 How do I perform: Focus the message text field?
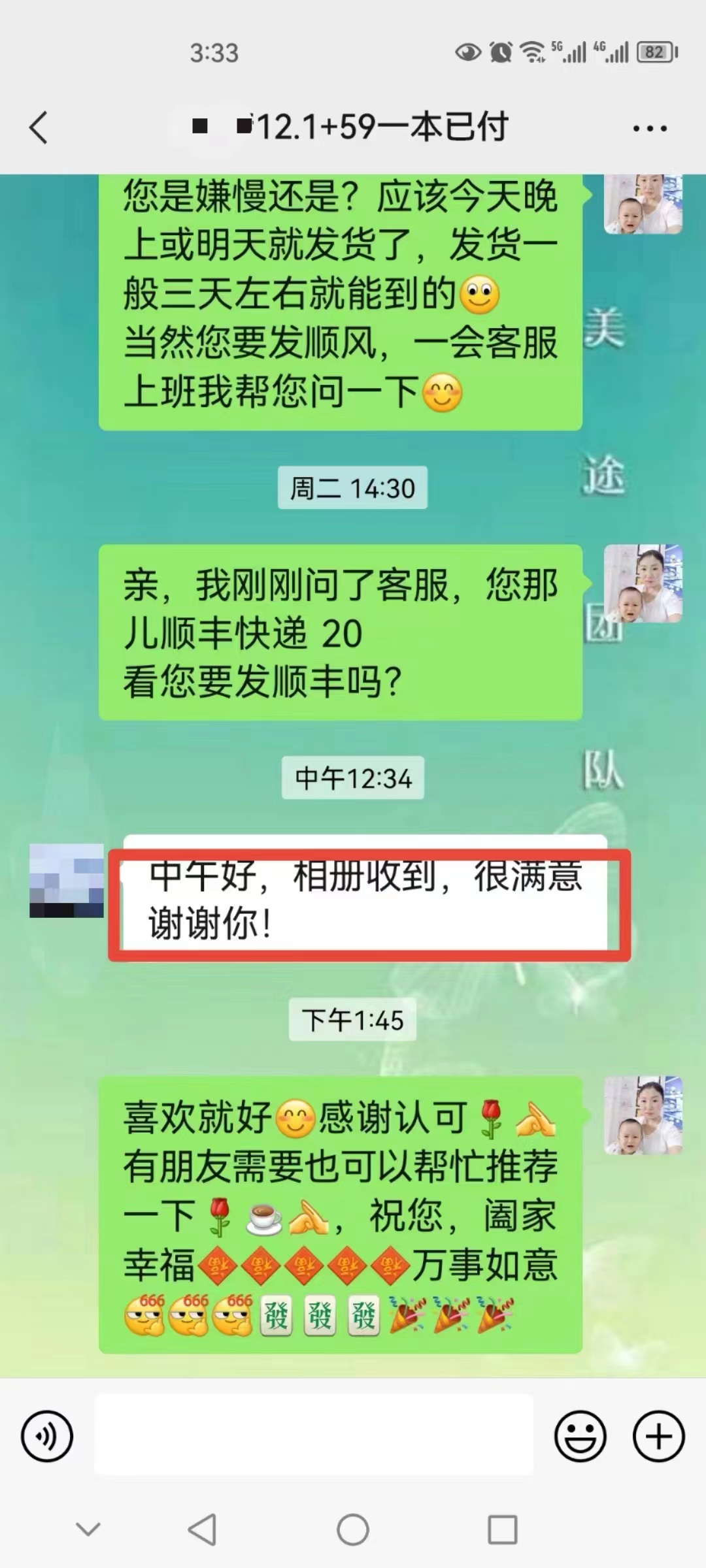coord(314,1435)
